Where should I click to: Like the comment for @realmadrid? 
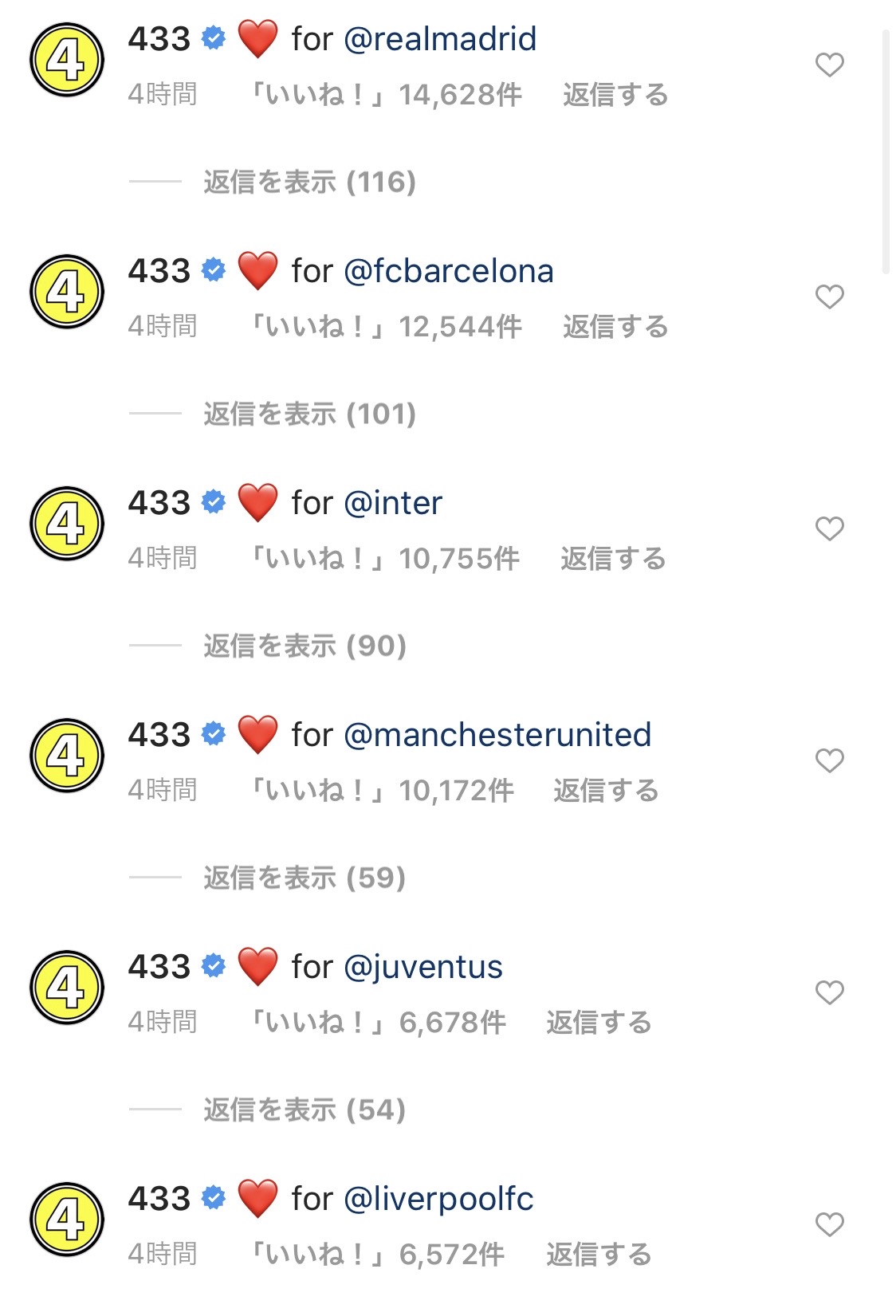829,65
